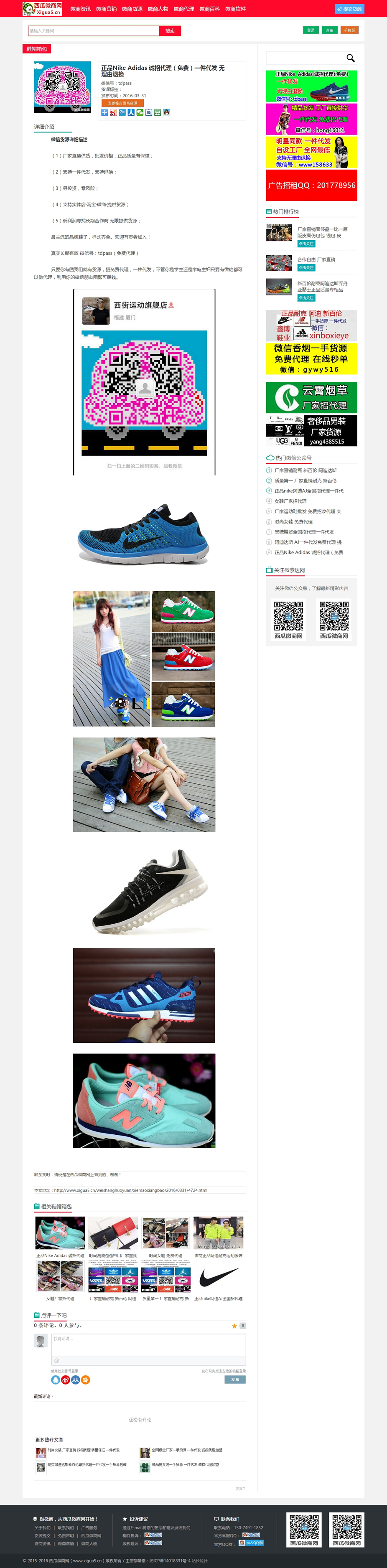Open the 鞋帽箱包 category tag
Screen dimensions: 387x1568
(x=36, y=49)
